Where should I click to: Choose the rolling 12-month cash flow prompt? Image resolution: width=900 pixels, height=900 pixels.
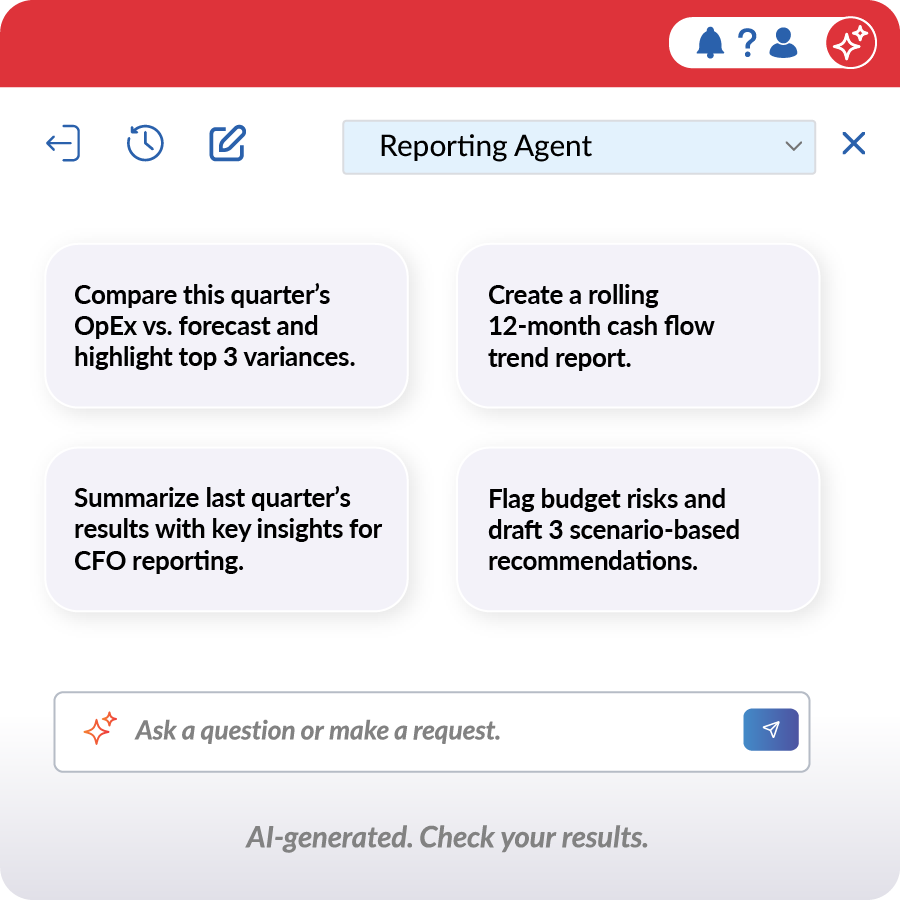[x=638, y=326]
